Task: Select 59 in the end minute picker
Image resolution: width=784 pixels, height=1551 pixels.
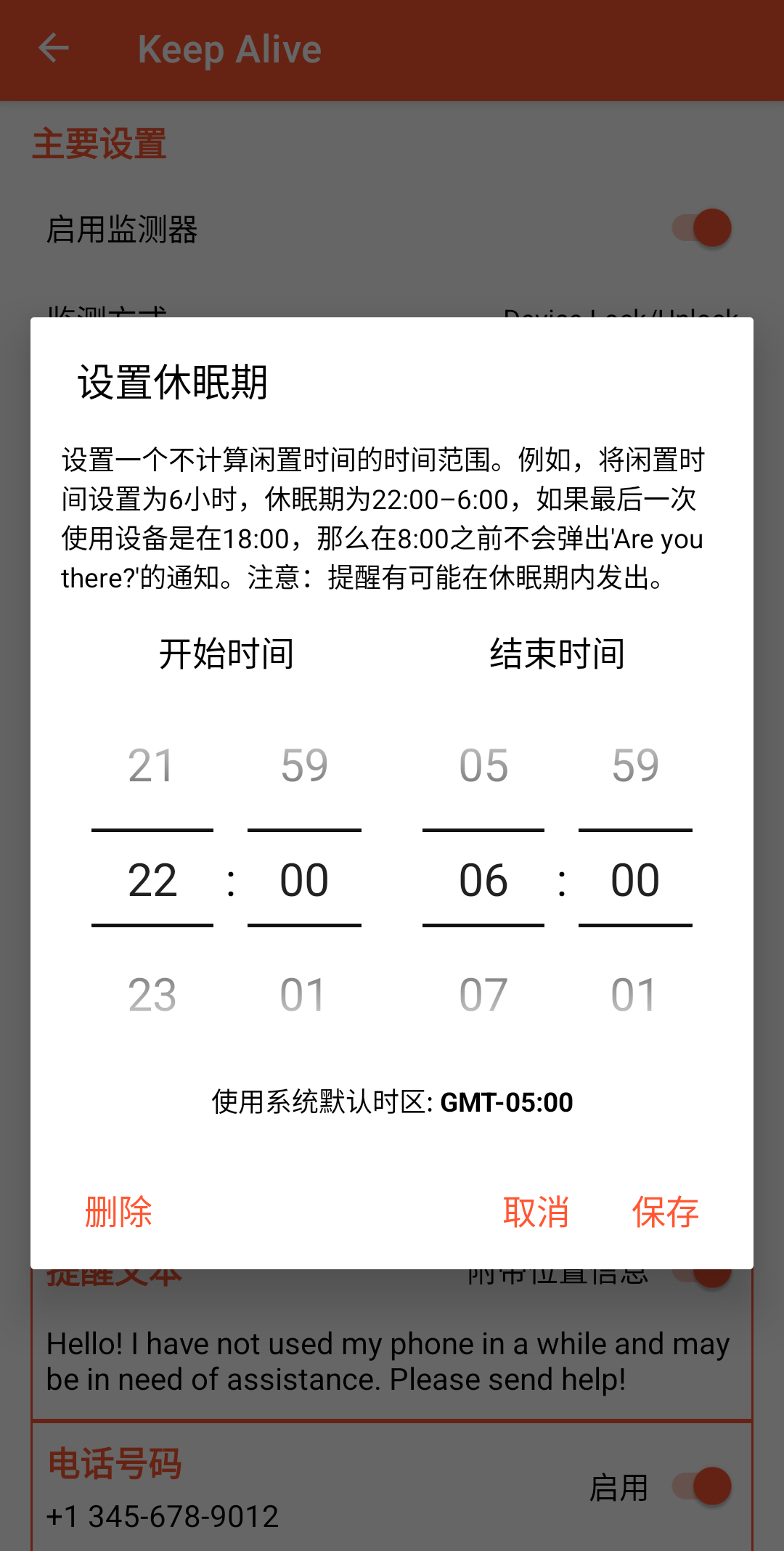Action: click(x=635, y=766)
